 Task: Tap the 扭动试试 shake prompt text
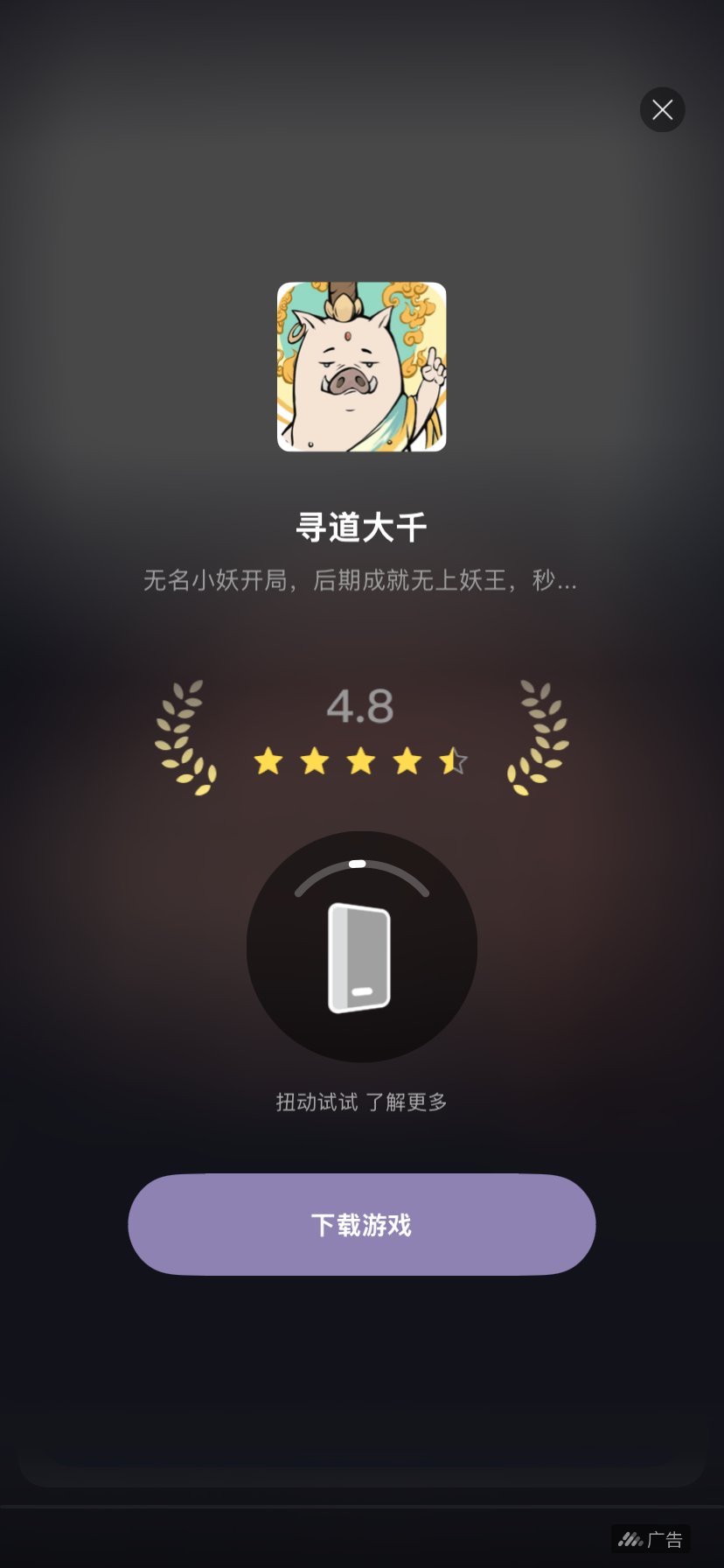pos(316,1101)
